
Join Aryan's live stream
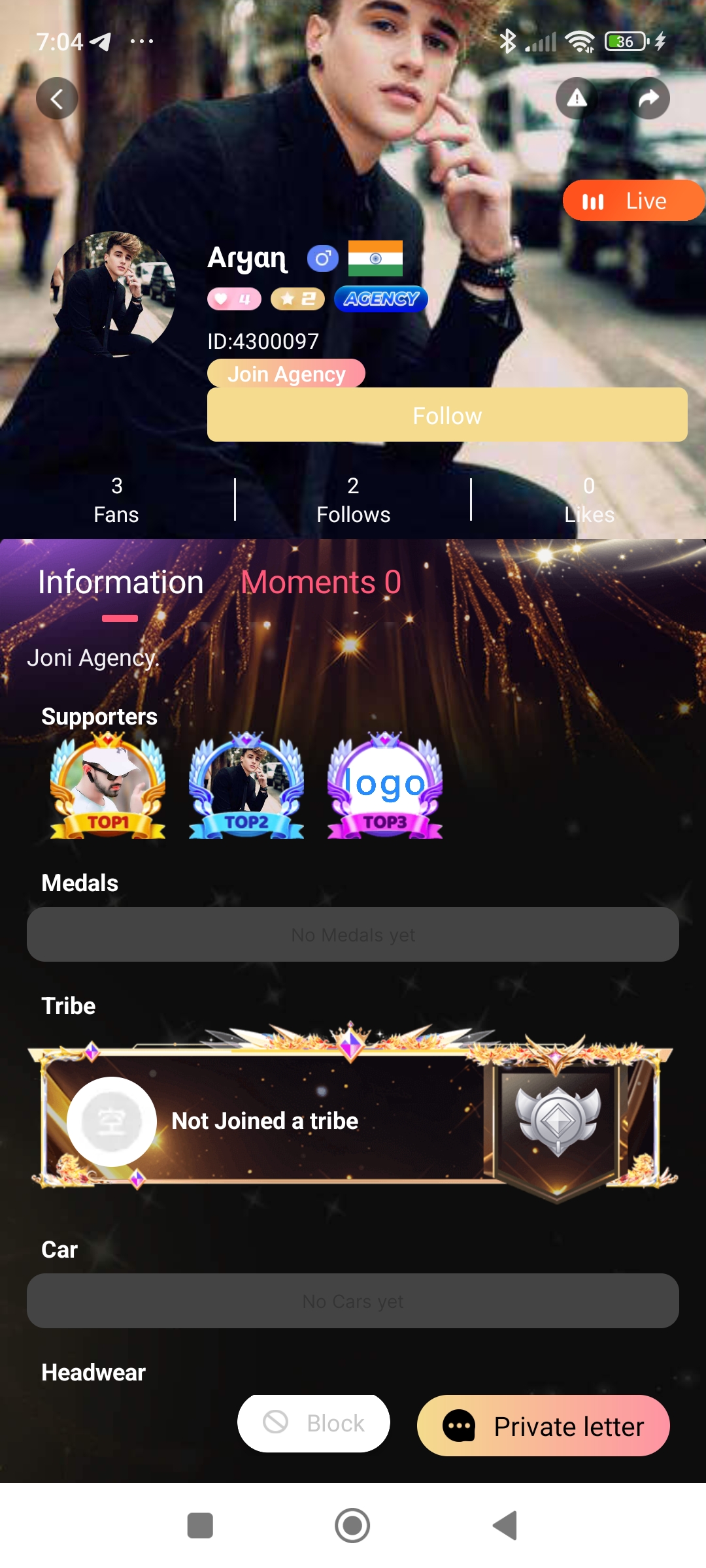(632, 201)
